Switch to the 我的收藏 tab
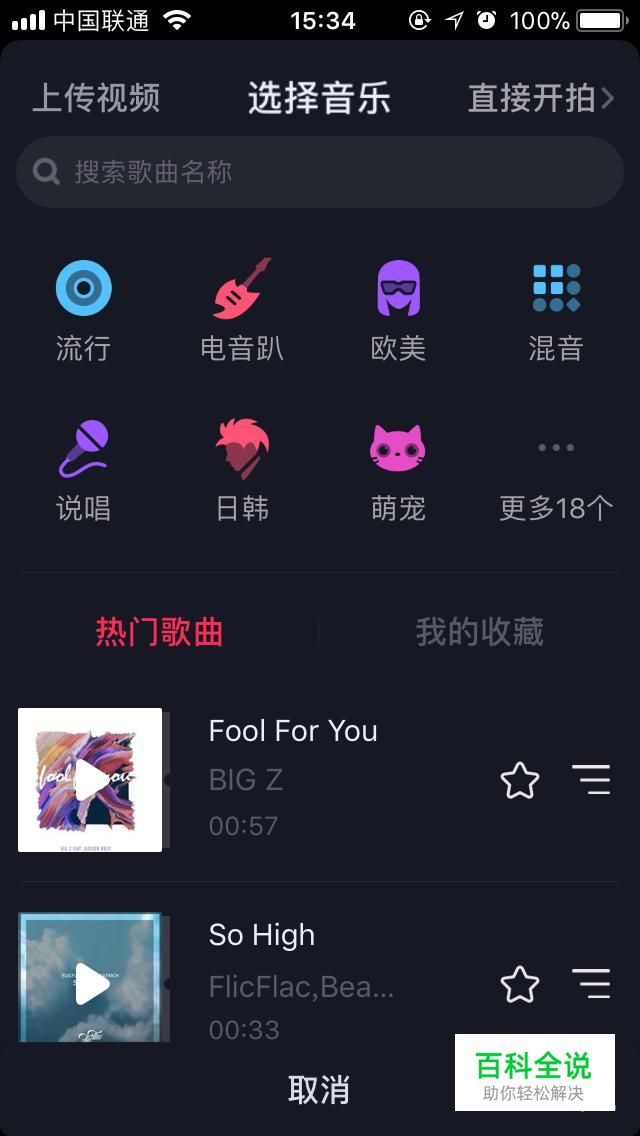The image size is (640, 1136). point(479,632)
